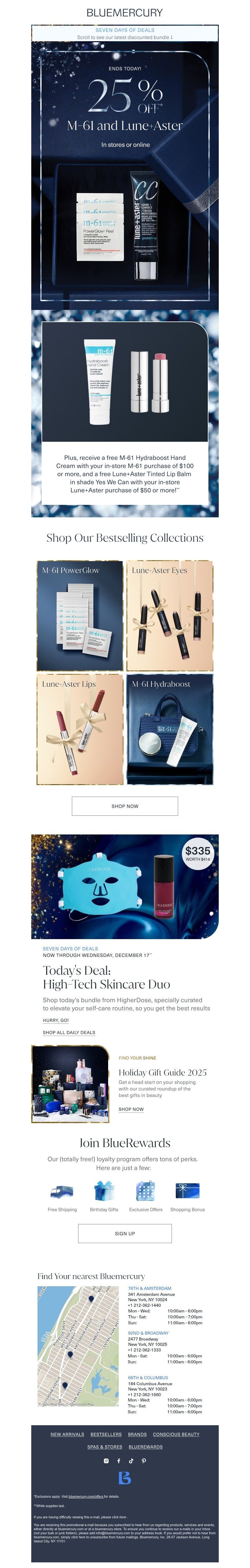Tap the HURRY, GO! link
Image resolution: width=250 pixels, height=1568 pixels.
click(56, 1020)
